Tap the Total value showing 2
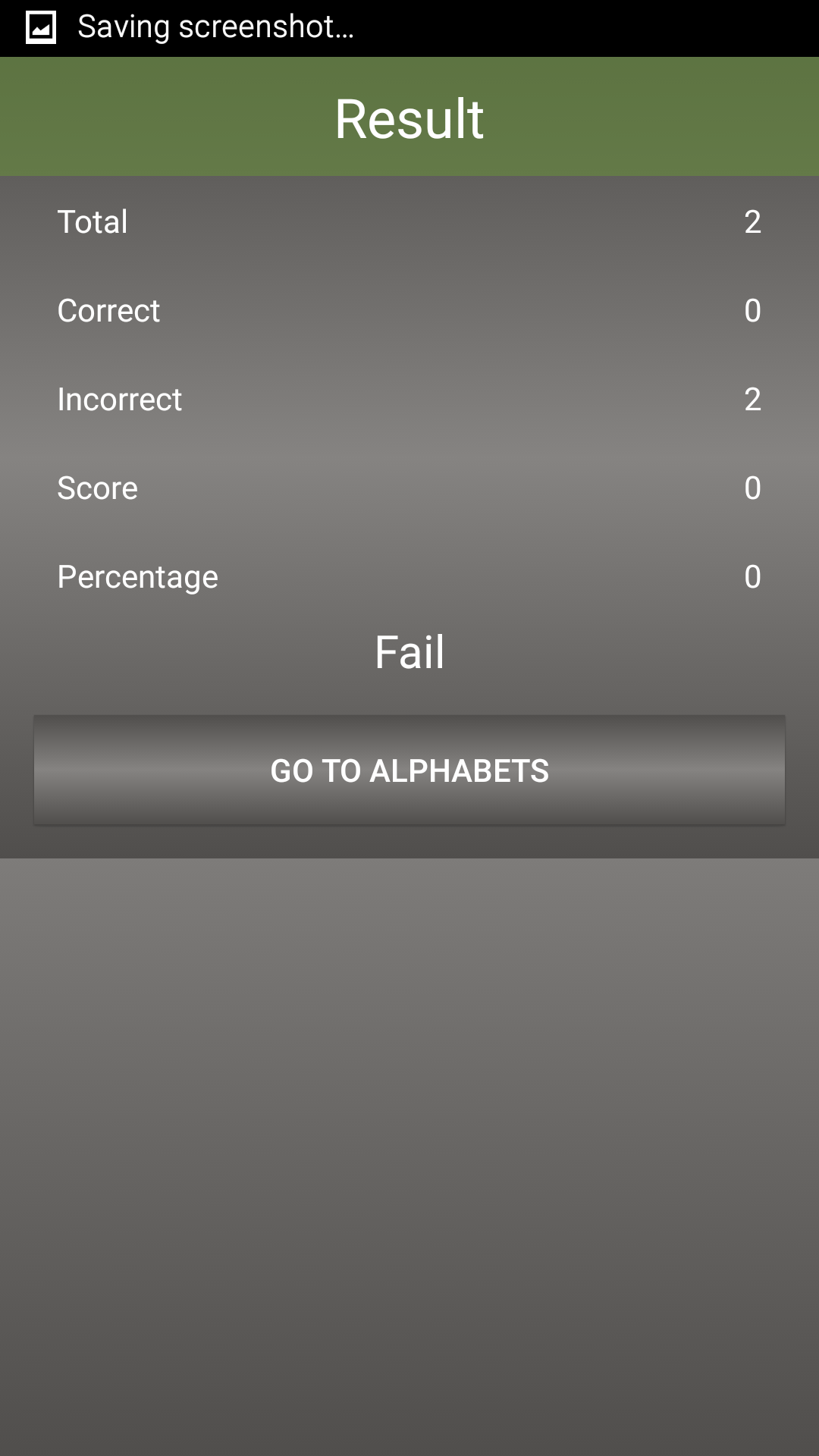 click(x=752, y=221)
